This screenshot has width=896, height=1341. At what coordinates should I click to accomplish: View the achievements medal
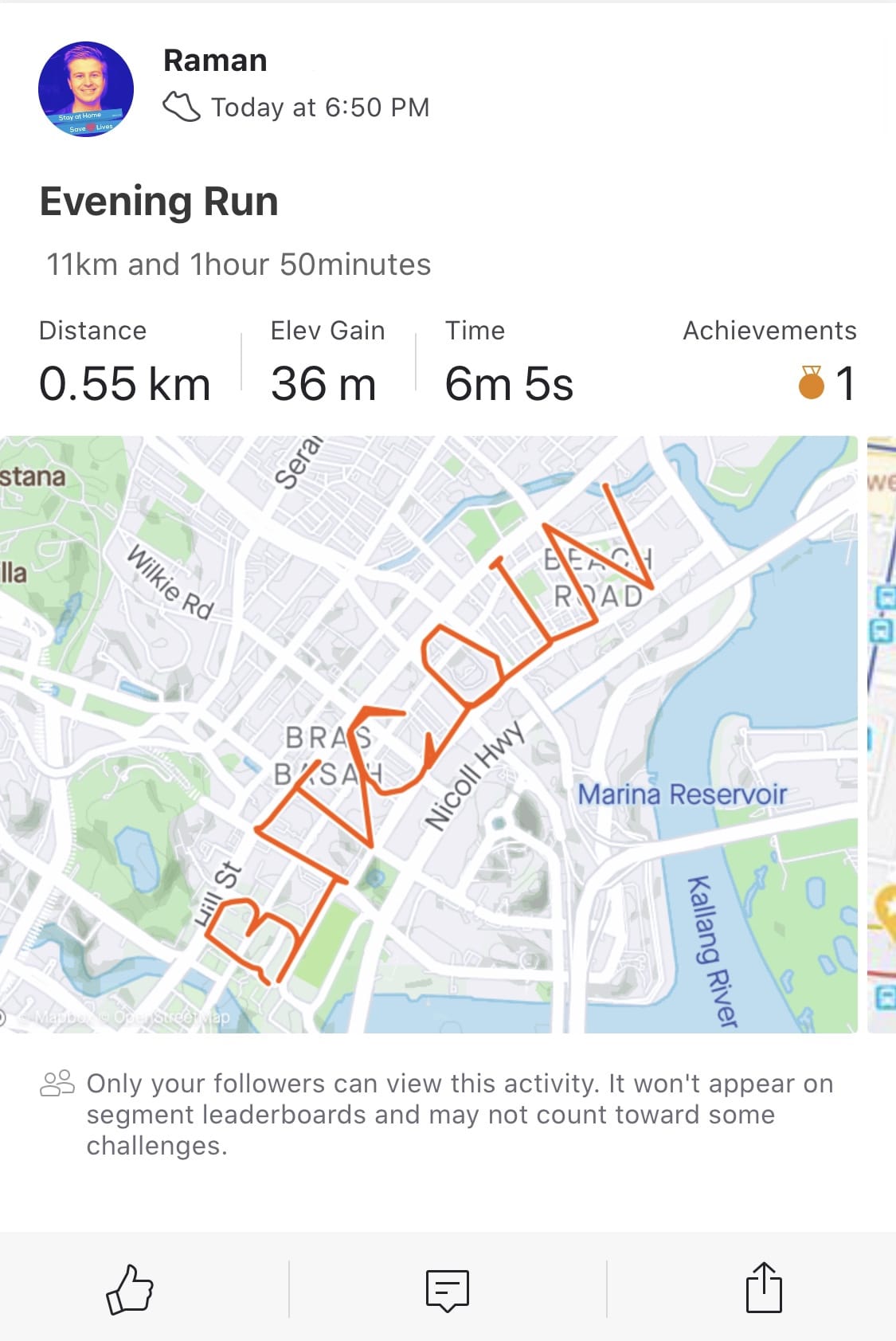tap(811, 382)
